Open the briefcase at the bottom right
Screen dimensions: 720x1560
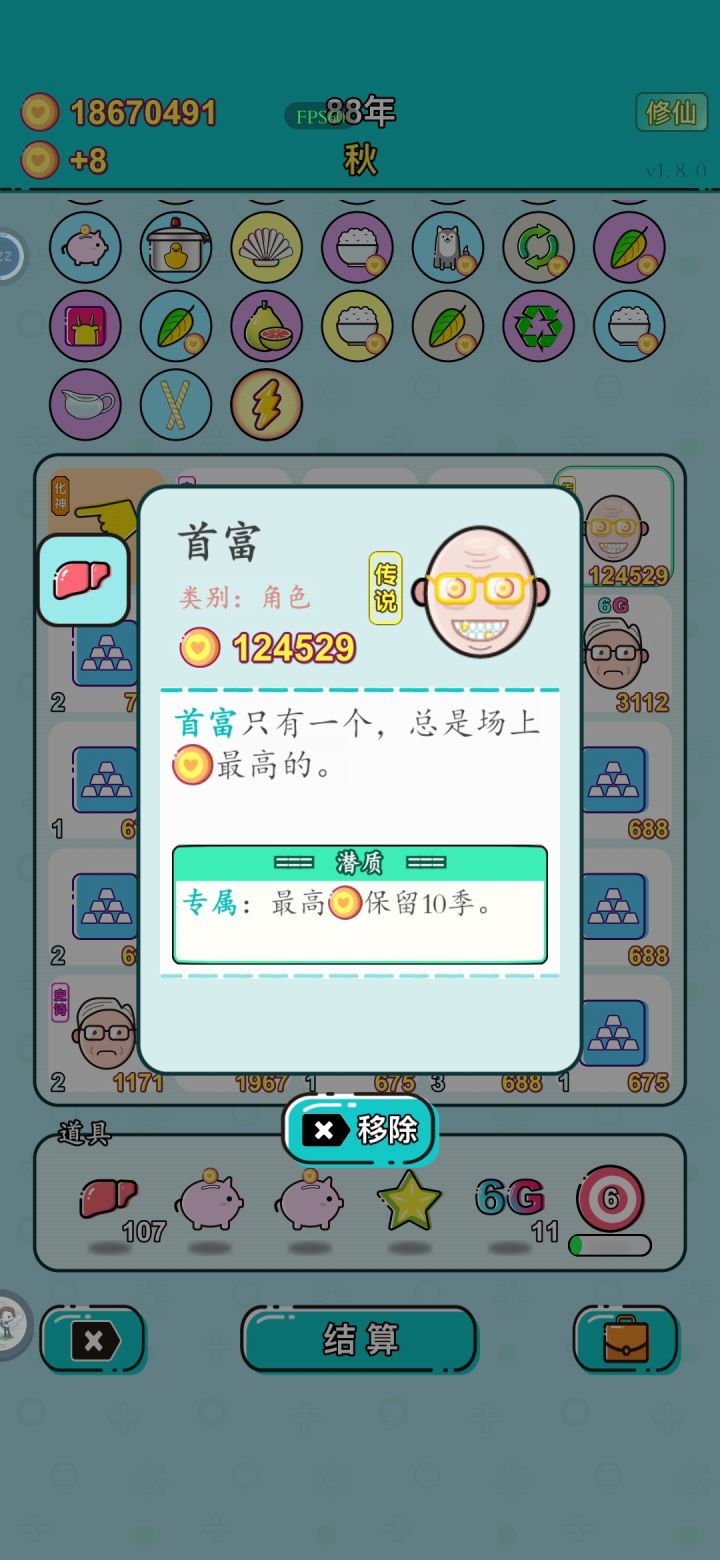click(626, 1340)
